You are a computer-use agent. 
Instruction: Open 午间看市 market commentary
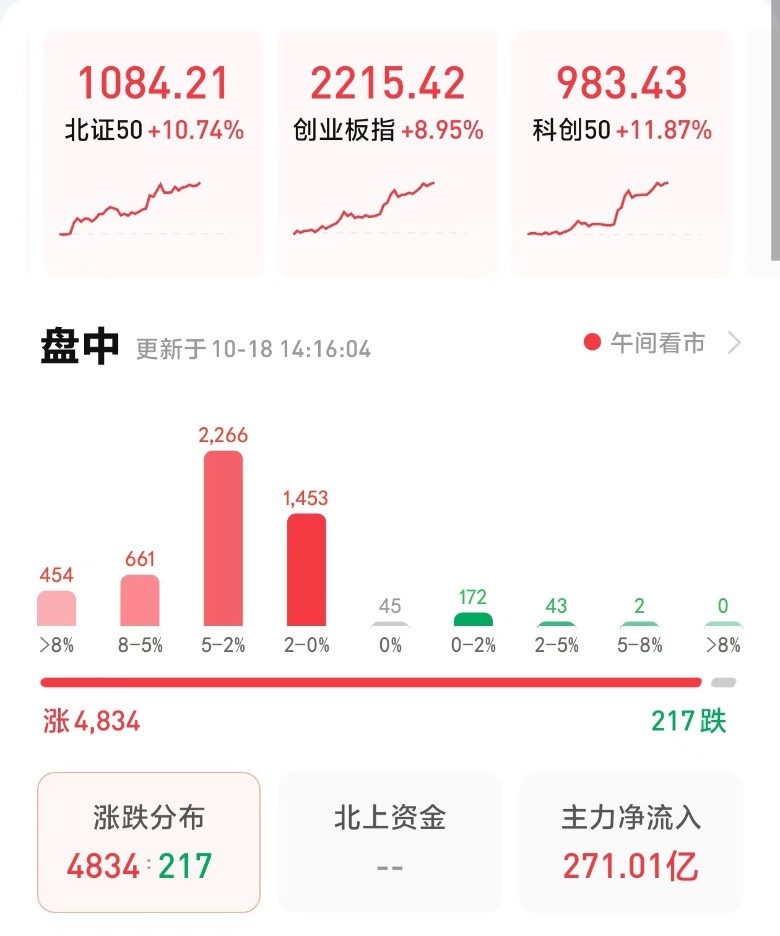click(x=658, y=344)
